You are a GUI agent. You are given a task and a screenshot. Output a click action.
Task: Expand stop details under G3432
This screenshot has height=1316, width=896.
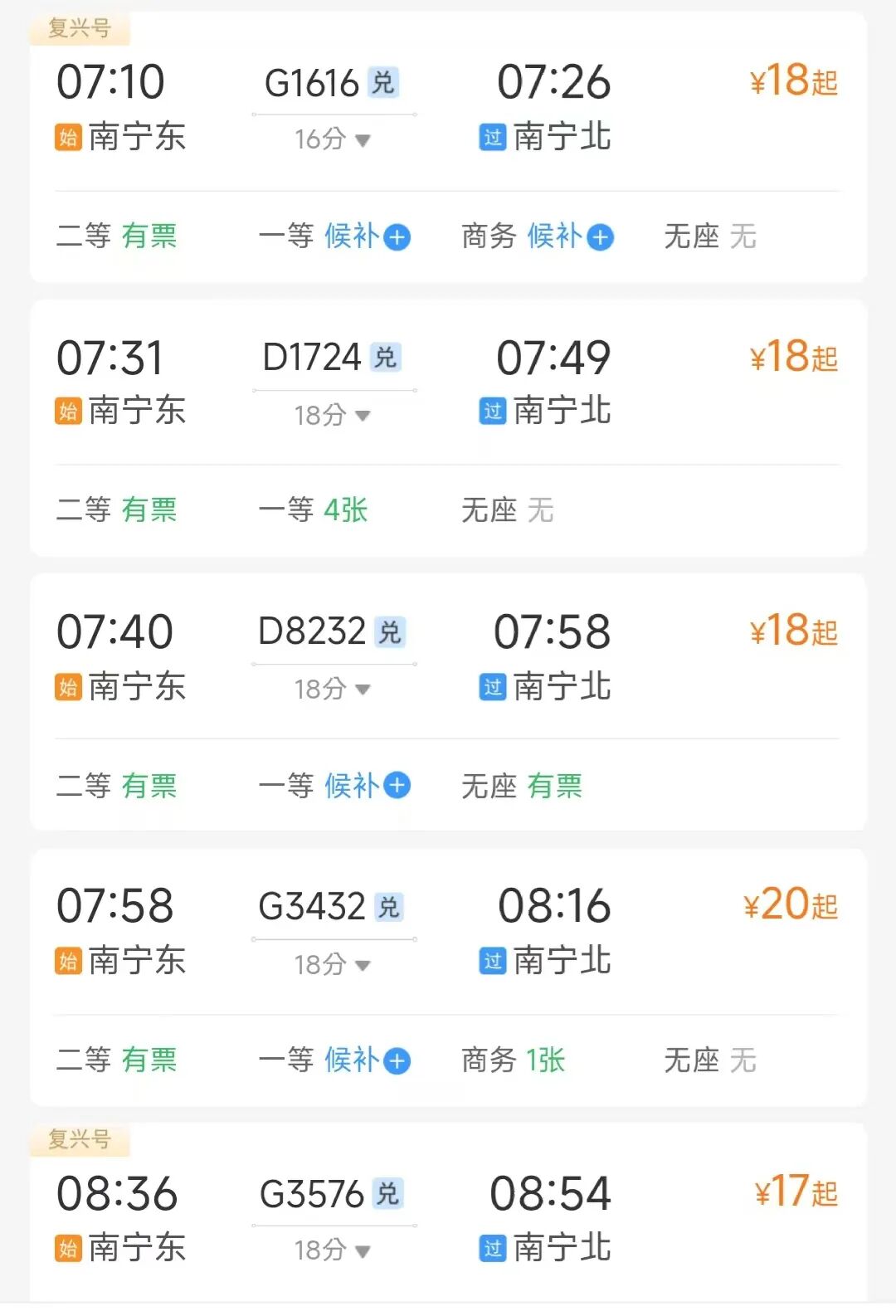click(x=332, y=964)
